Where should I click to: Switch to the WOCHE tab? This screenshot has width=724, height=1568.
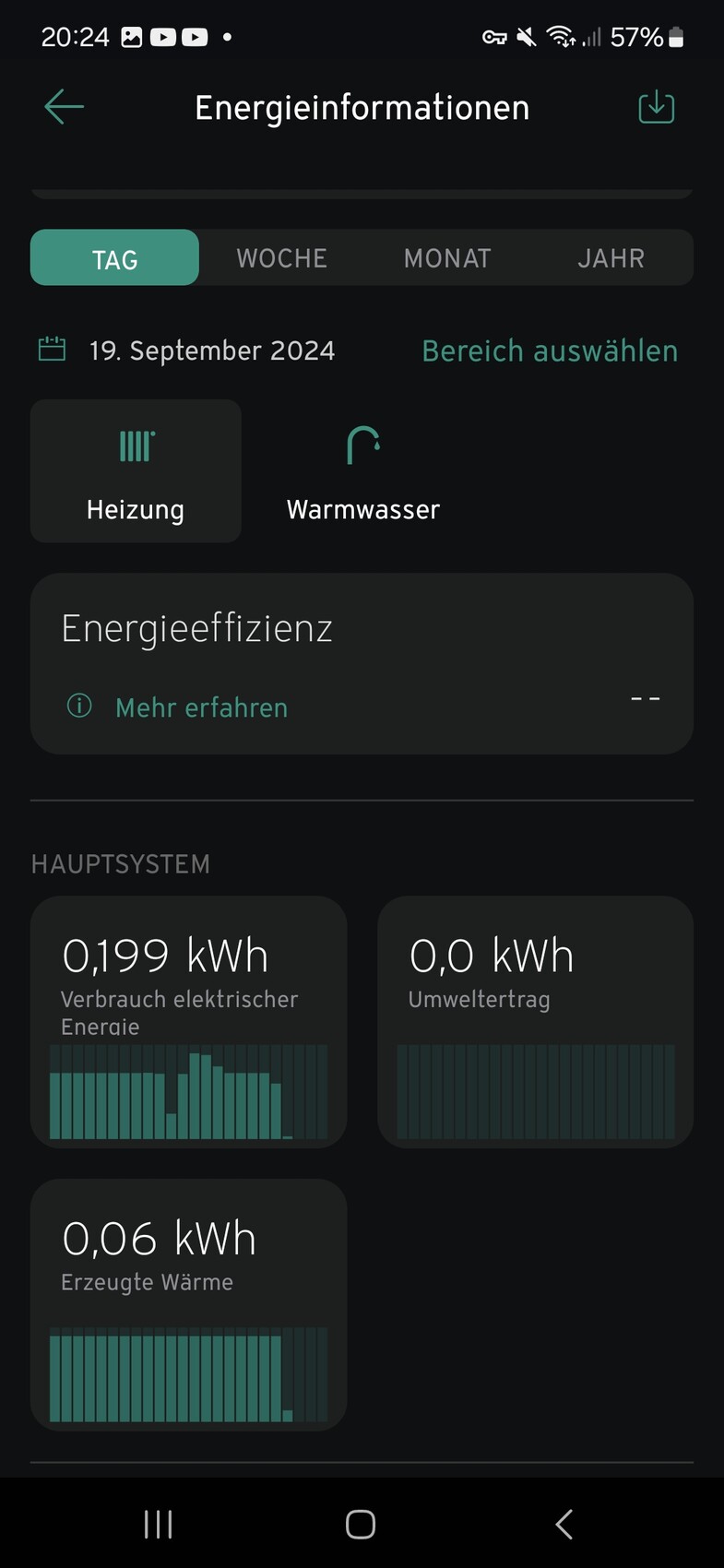coord(281,258)
